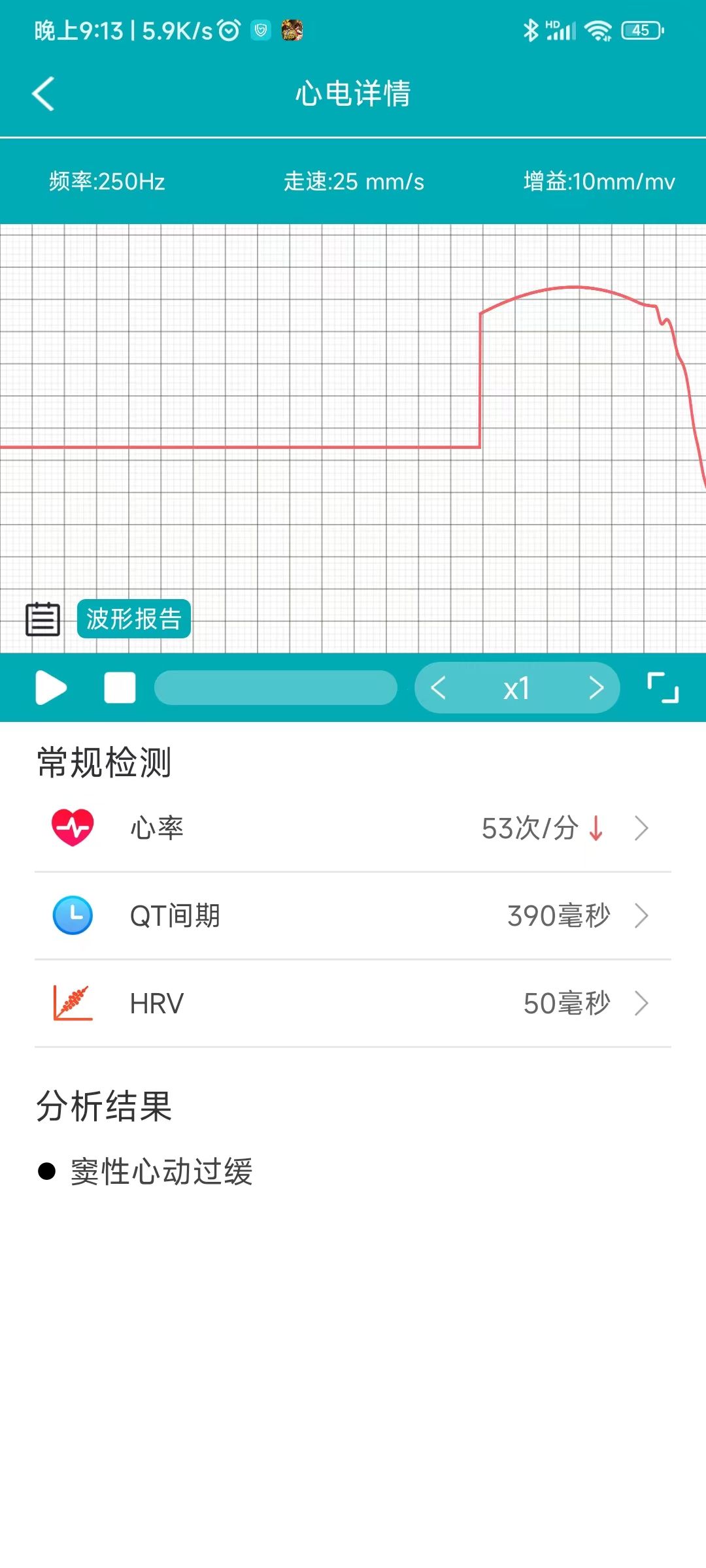Select the 窦性心动过缓 analysis result

coord(161,1171)
